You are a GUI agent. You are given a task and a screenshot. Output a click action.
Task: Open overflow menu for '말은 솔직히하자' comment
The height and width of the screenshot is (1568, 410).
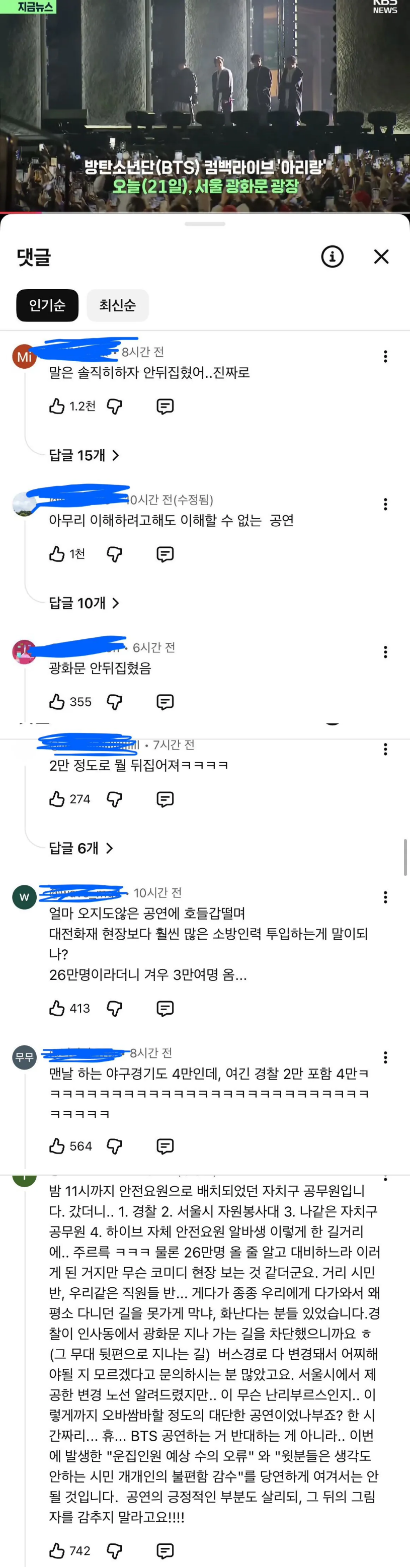(385, 357)
